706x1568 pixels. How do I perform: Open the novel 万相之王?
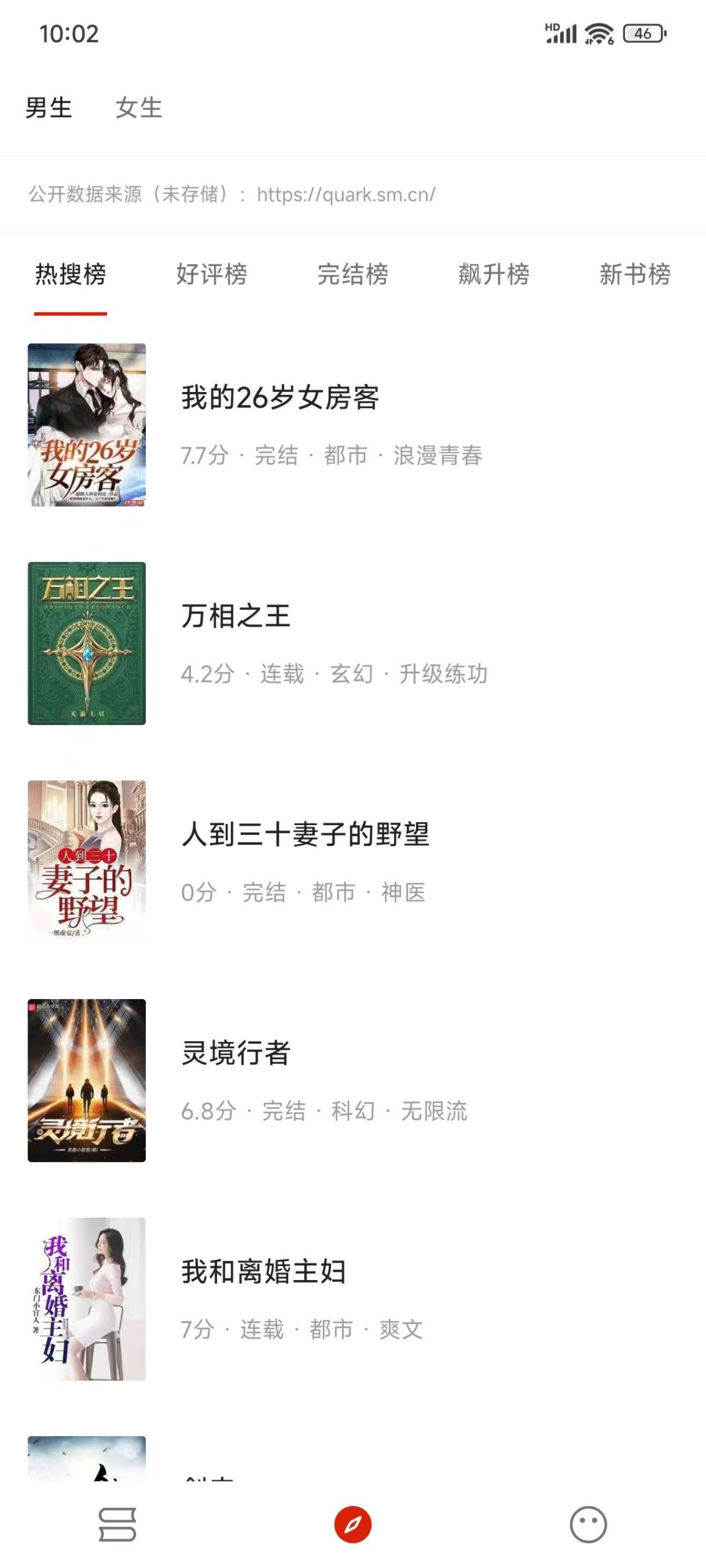pos(235,616)
